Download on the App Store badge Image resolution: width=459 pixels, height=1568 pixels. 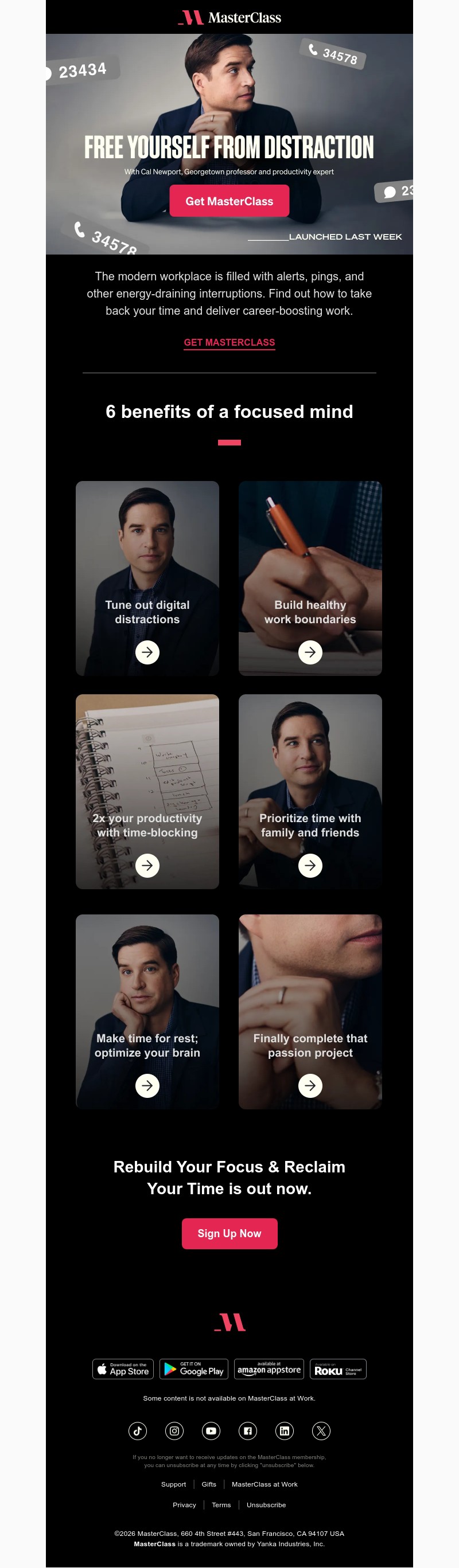[123, 1369]
